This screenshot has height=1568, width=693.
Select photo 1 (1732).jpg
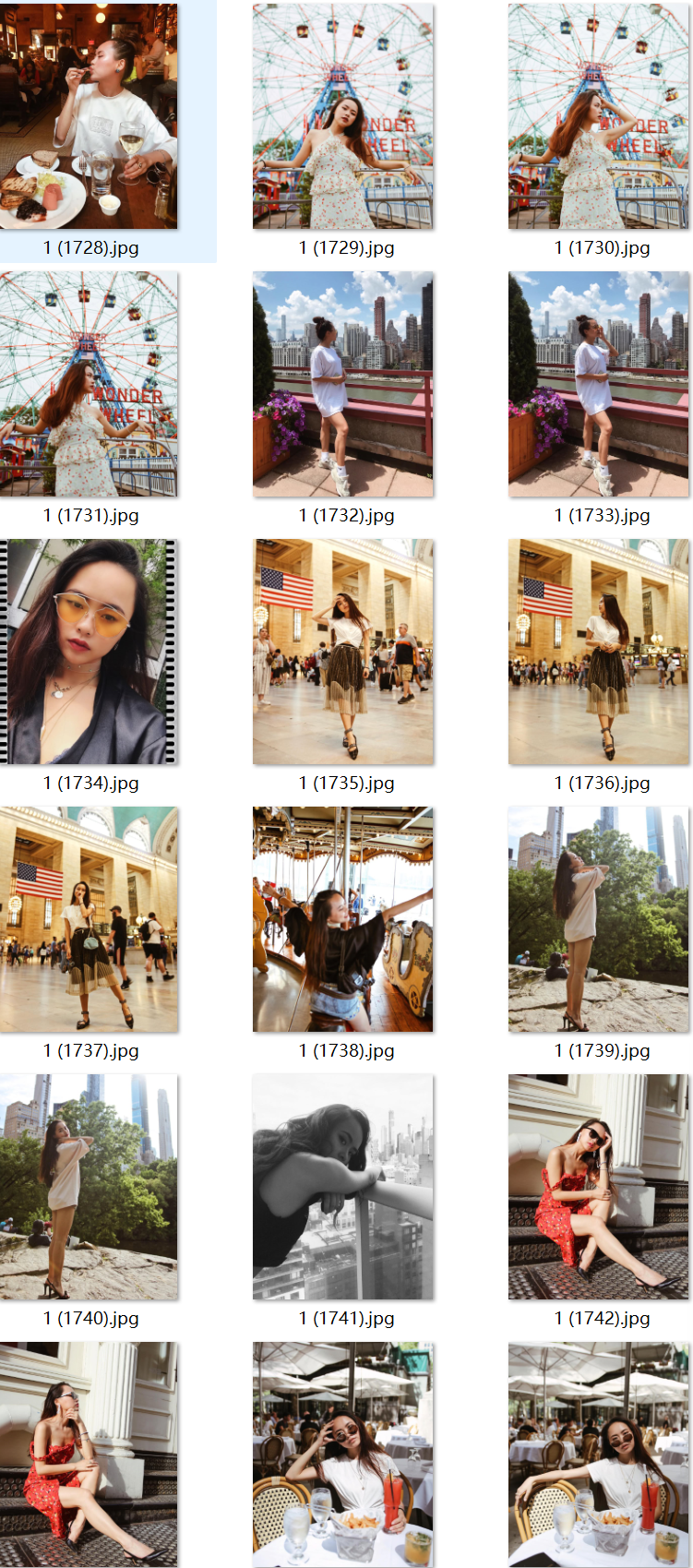343,384
